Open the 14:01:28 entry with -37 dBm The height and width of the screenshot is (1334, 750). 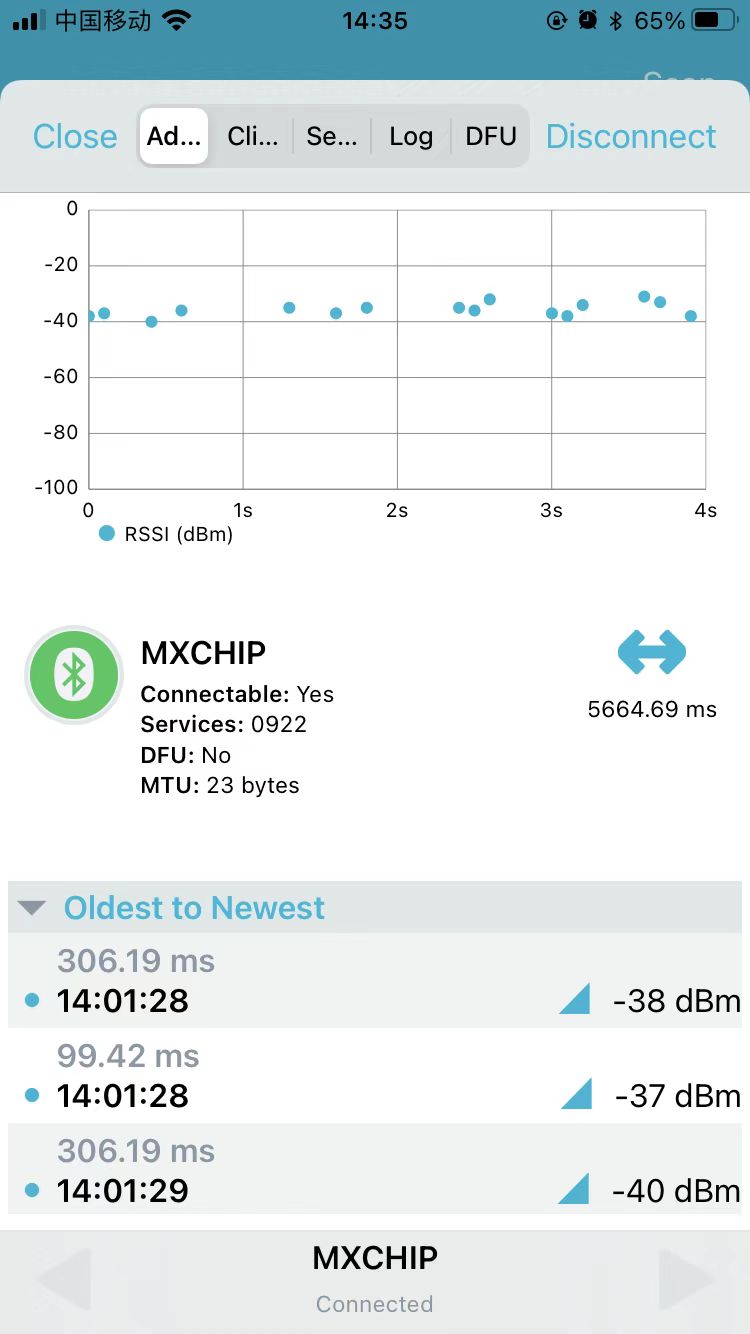[375, 1076]
